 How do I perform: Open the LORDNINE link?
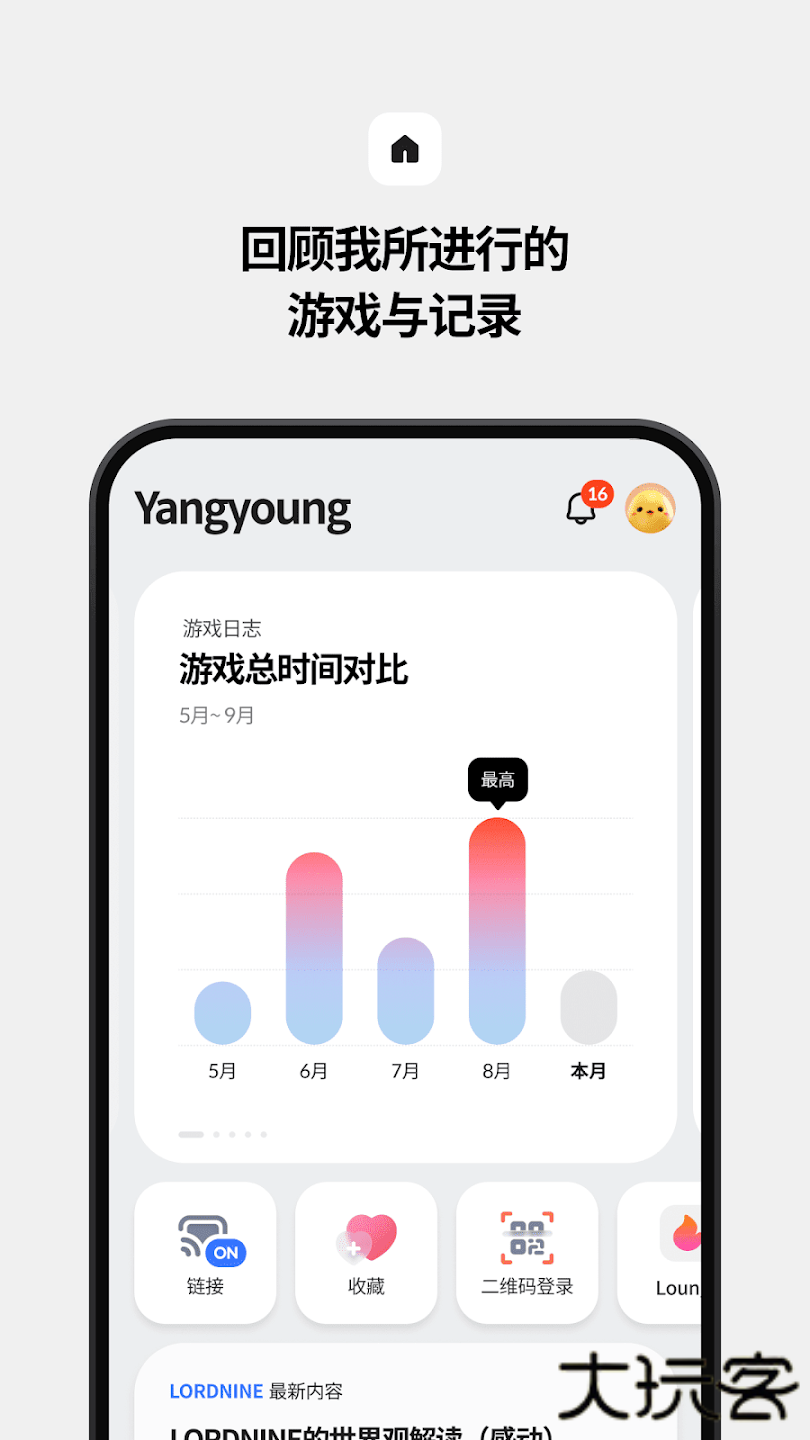pos(216,1391)
